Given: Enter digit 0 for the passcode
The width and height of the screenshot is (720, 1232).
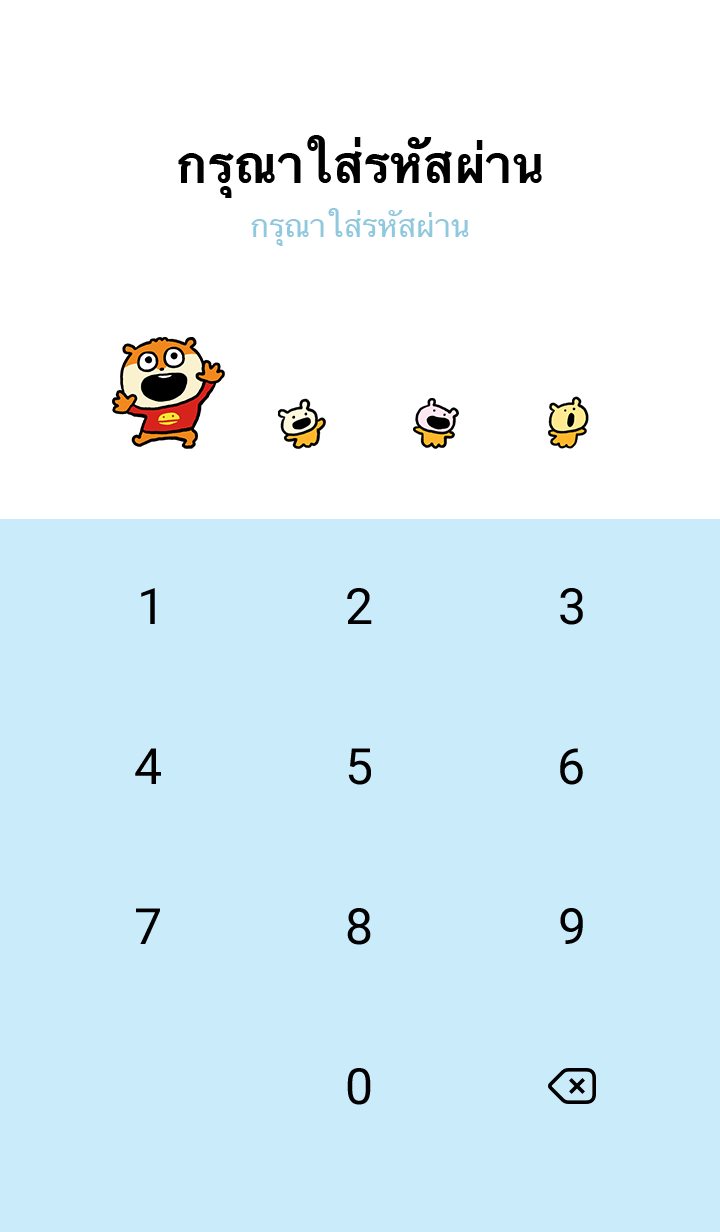Looking at the screenshot, I should 359,1087.
